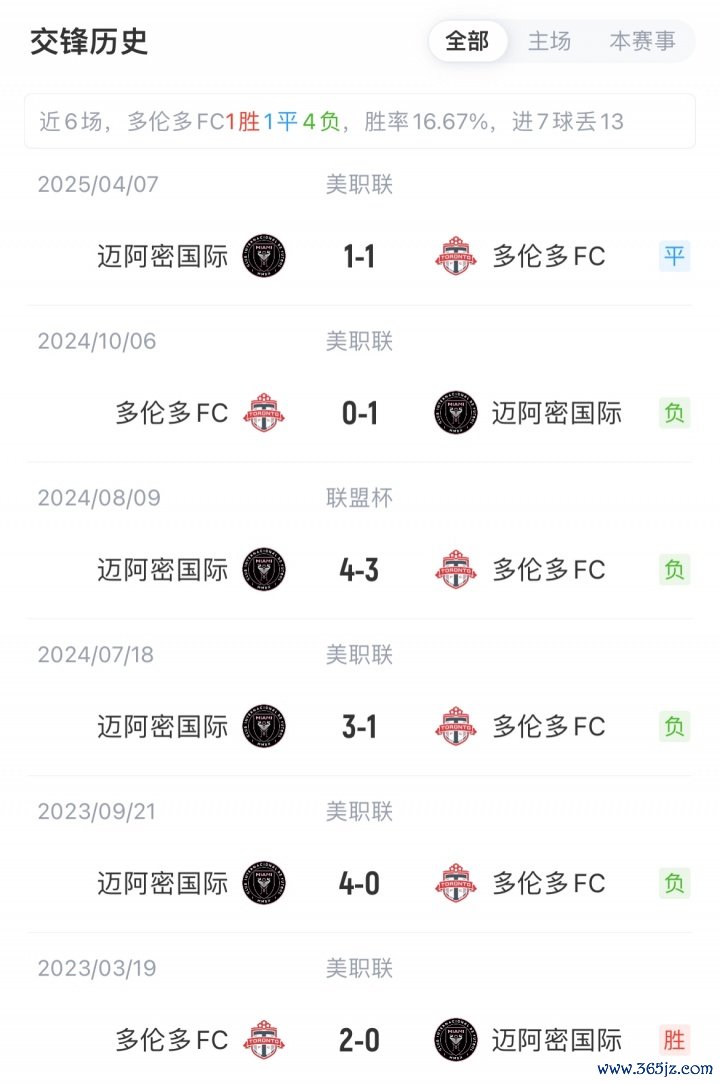Switch to the 全部 tab

coord(467,41)
